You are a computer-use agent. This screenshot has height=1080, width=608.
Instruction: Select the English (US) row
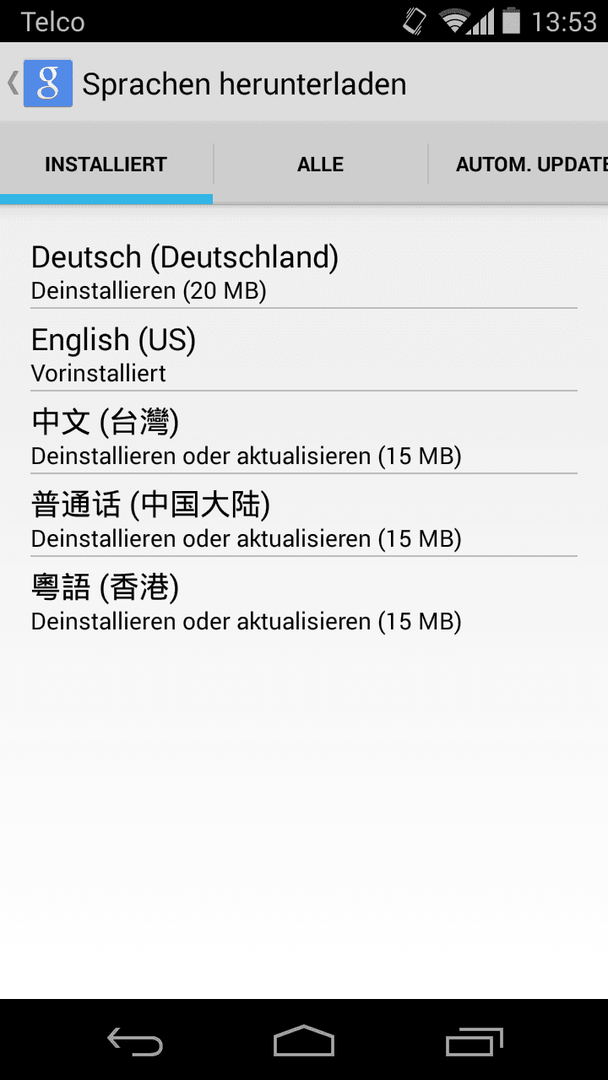point(304,350)
